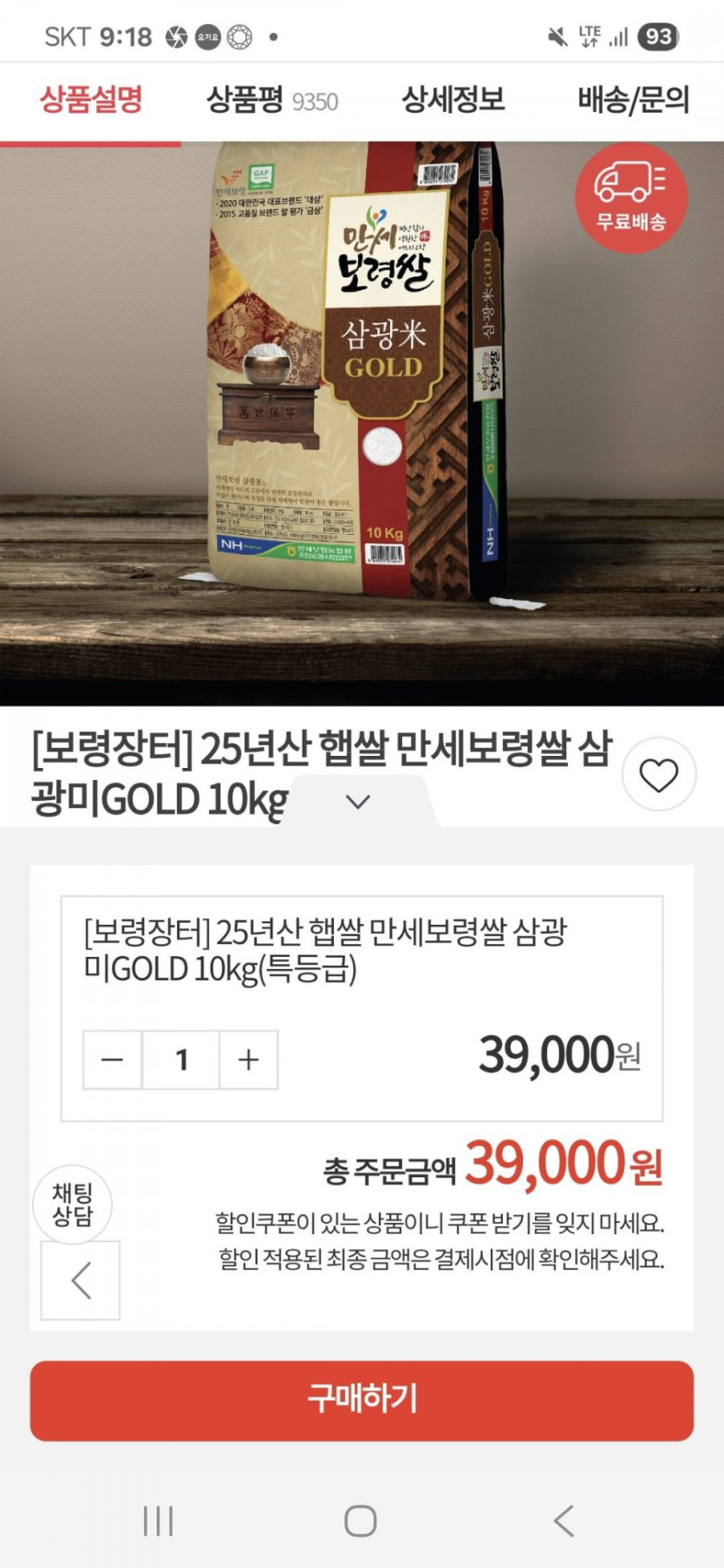Open the recent apps view
724x1568 pixels.
[159, 1520]
